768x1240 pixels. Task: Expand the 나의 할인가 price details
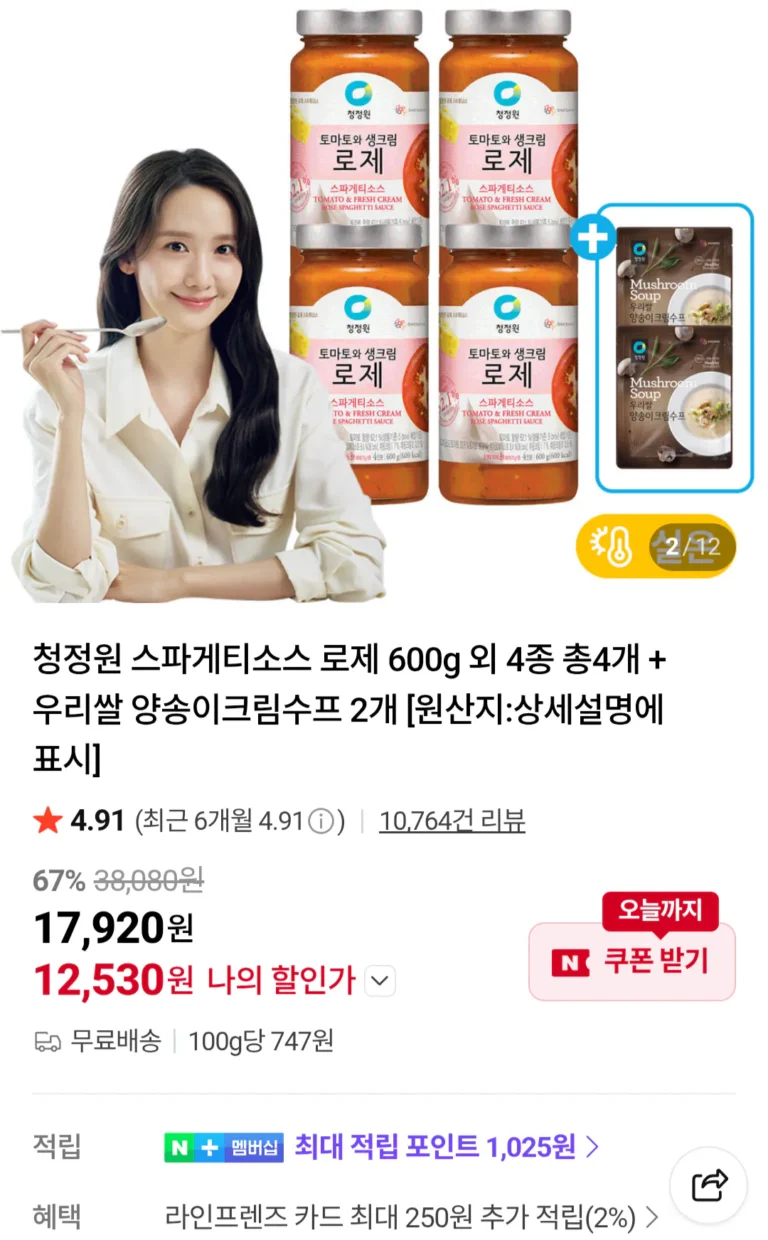point(379,982)
